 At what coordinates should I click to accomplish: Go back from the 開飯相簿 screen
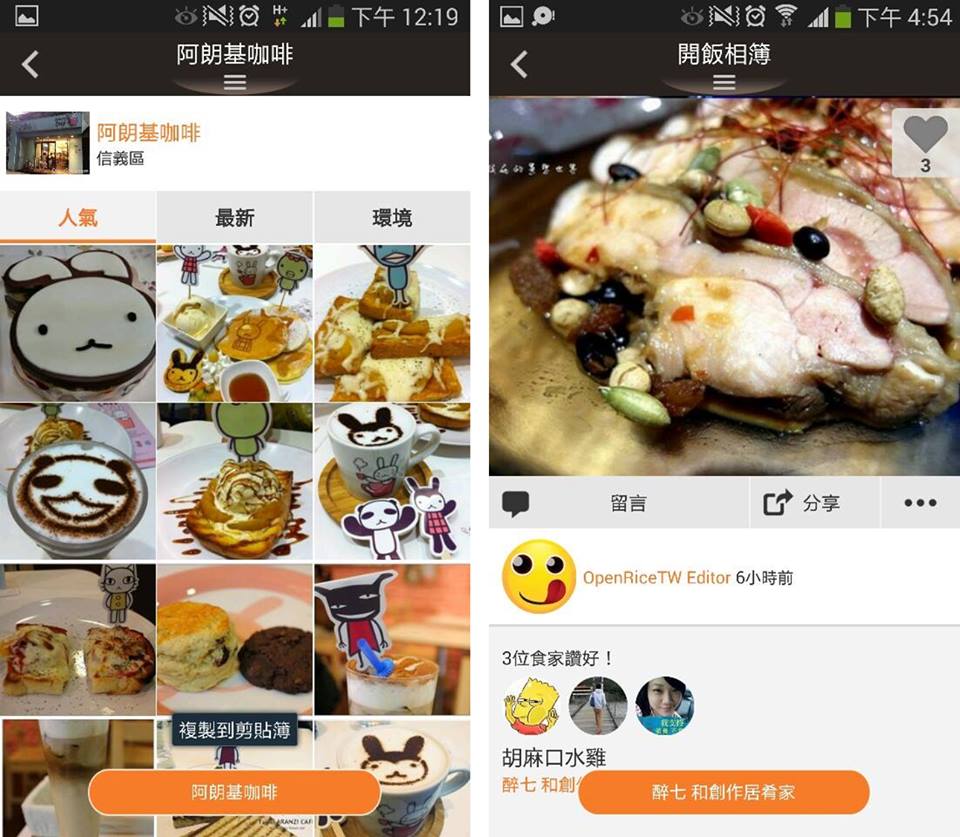tap(518, 65)
